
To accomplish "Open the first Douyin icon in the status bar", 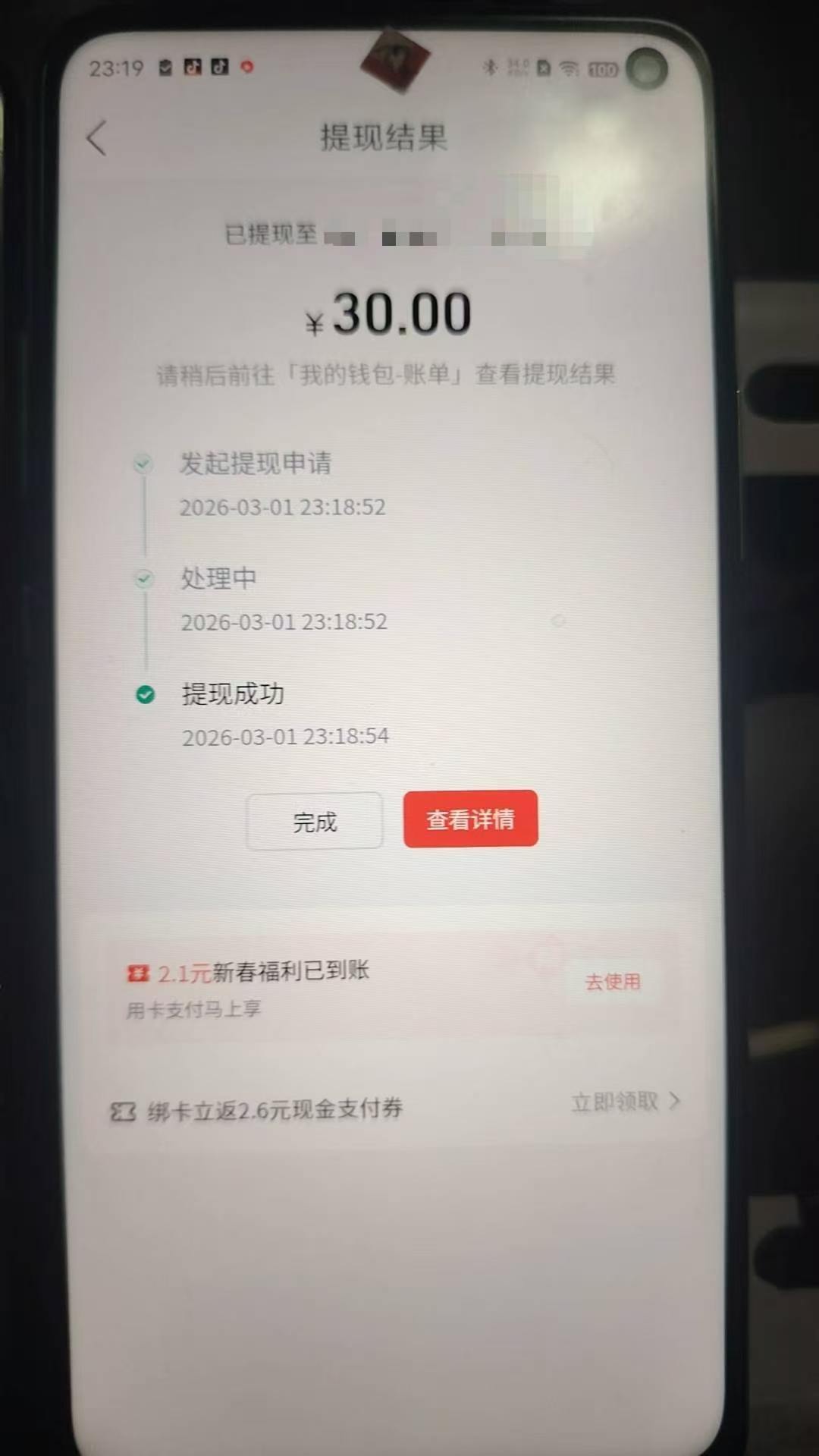I will click(193, 68).
